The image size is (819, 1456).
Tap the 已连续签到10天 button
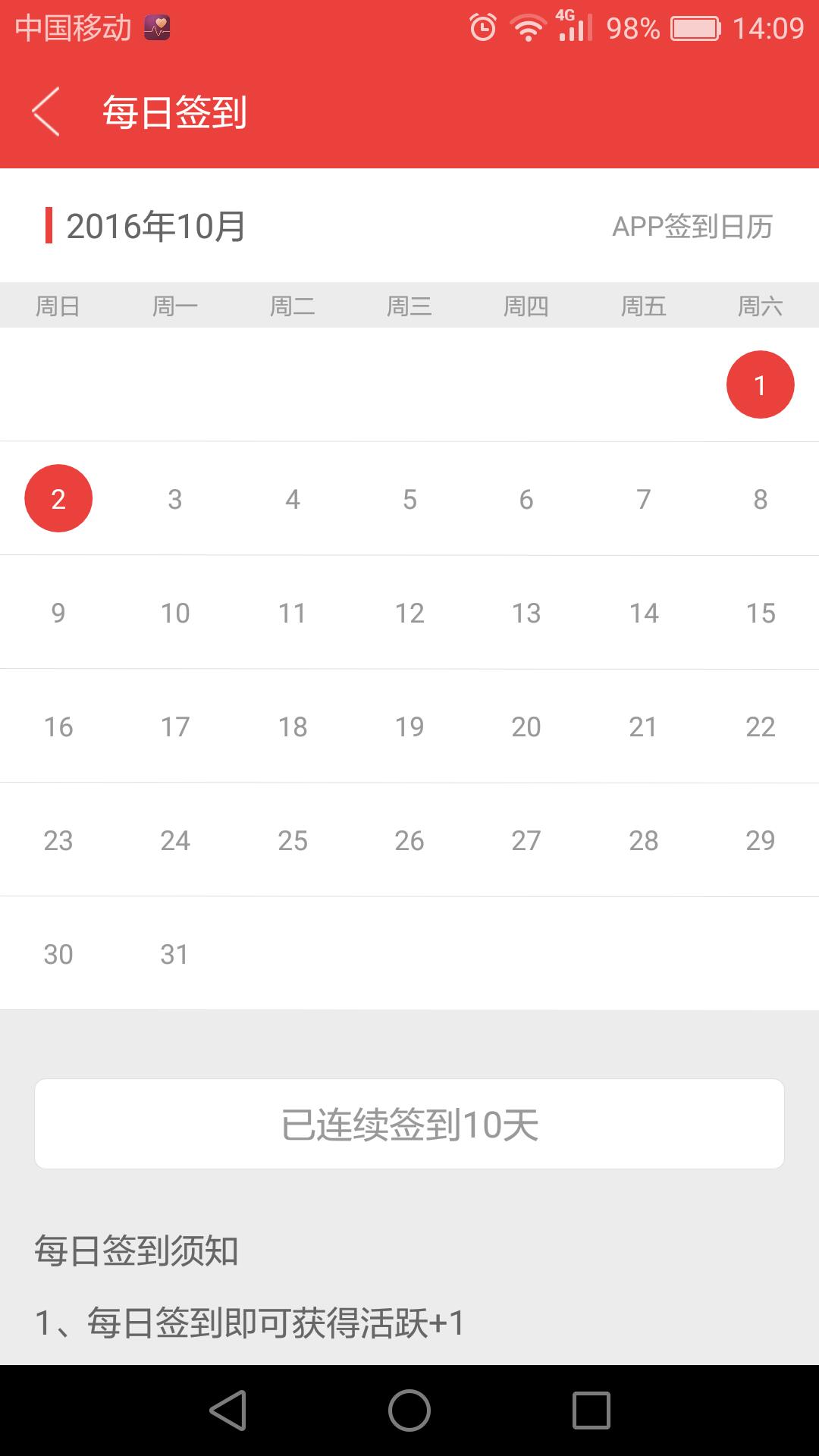click(x=409, y=1124)
